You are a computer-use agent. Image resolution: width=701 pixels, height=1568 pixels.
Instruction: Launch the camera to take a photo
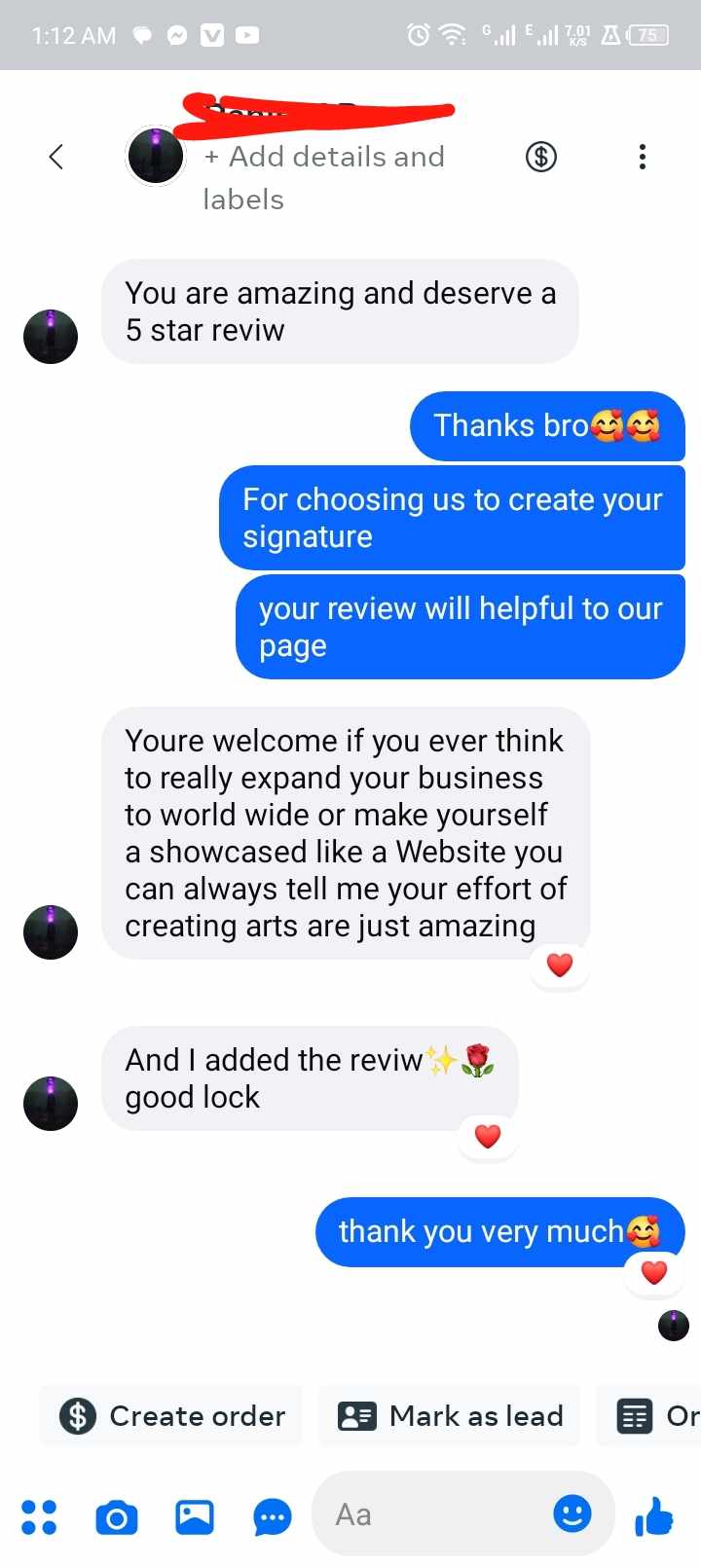[117, 1517]
